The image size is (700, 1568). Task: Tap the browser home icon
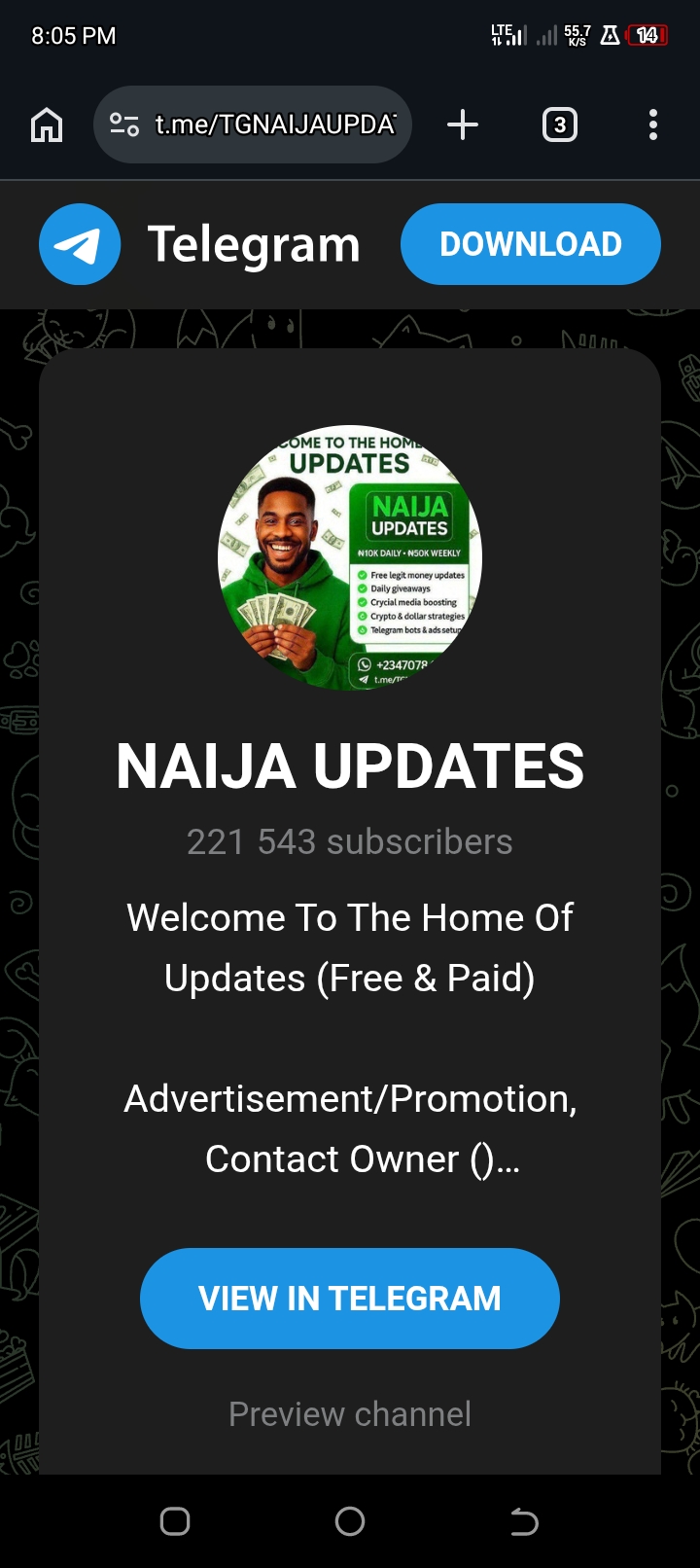click(47, 125)
